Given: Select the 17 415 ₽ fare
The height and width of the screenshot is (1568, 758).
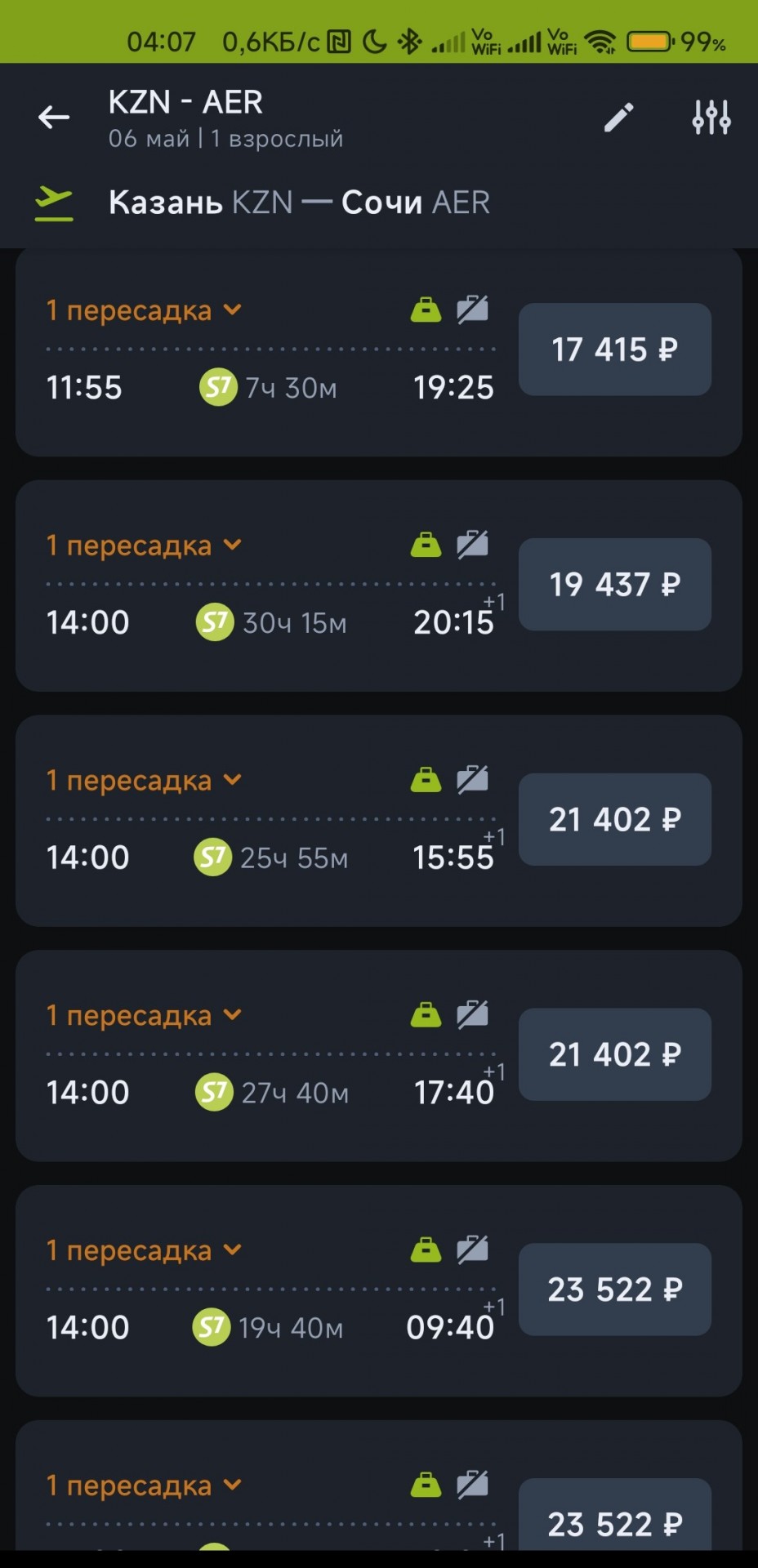Looking at the screenshot, I should click(615, 350).
